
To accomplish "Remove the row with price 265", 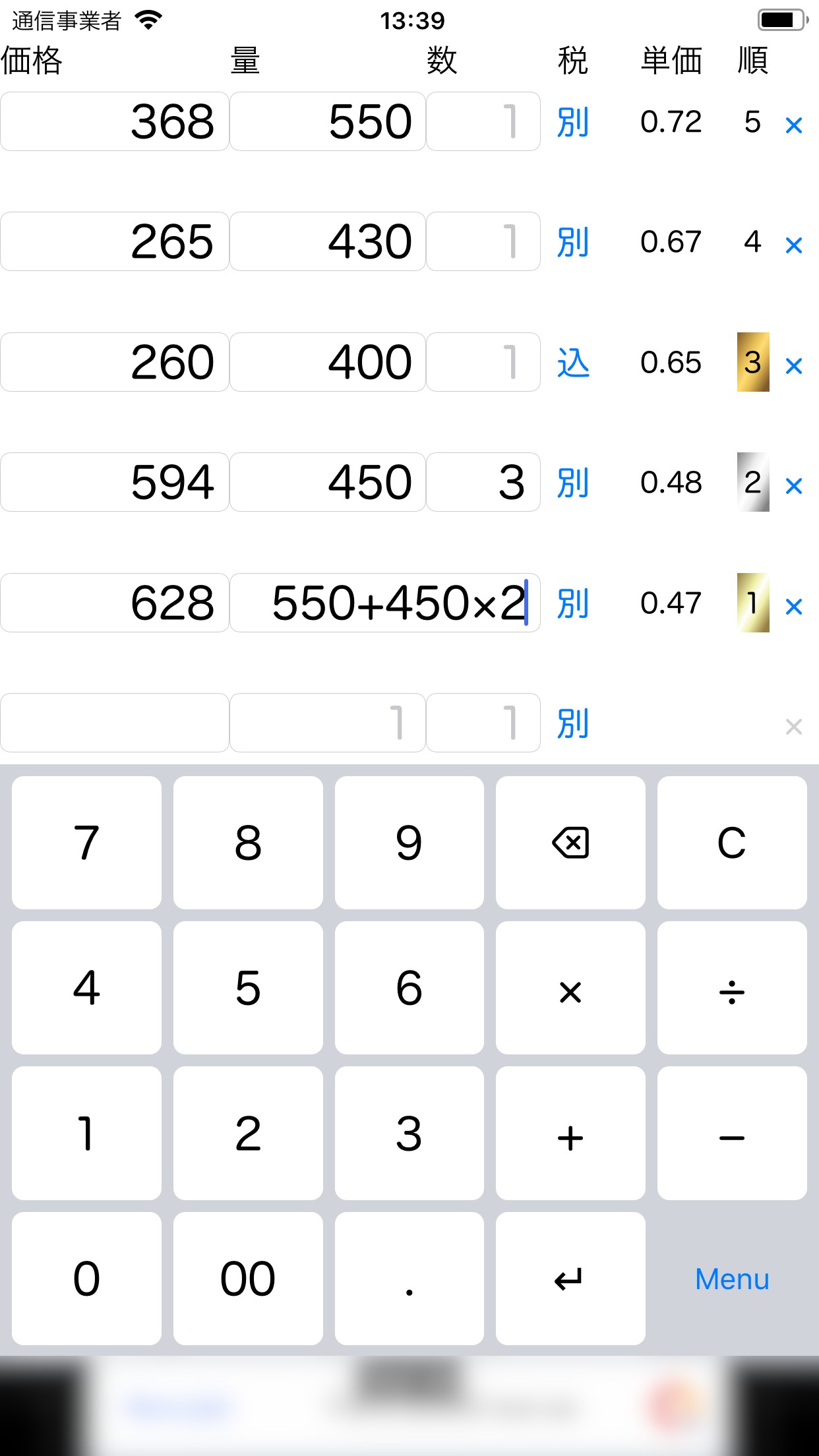I will 793,245.
